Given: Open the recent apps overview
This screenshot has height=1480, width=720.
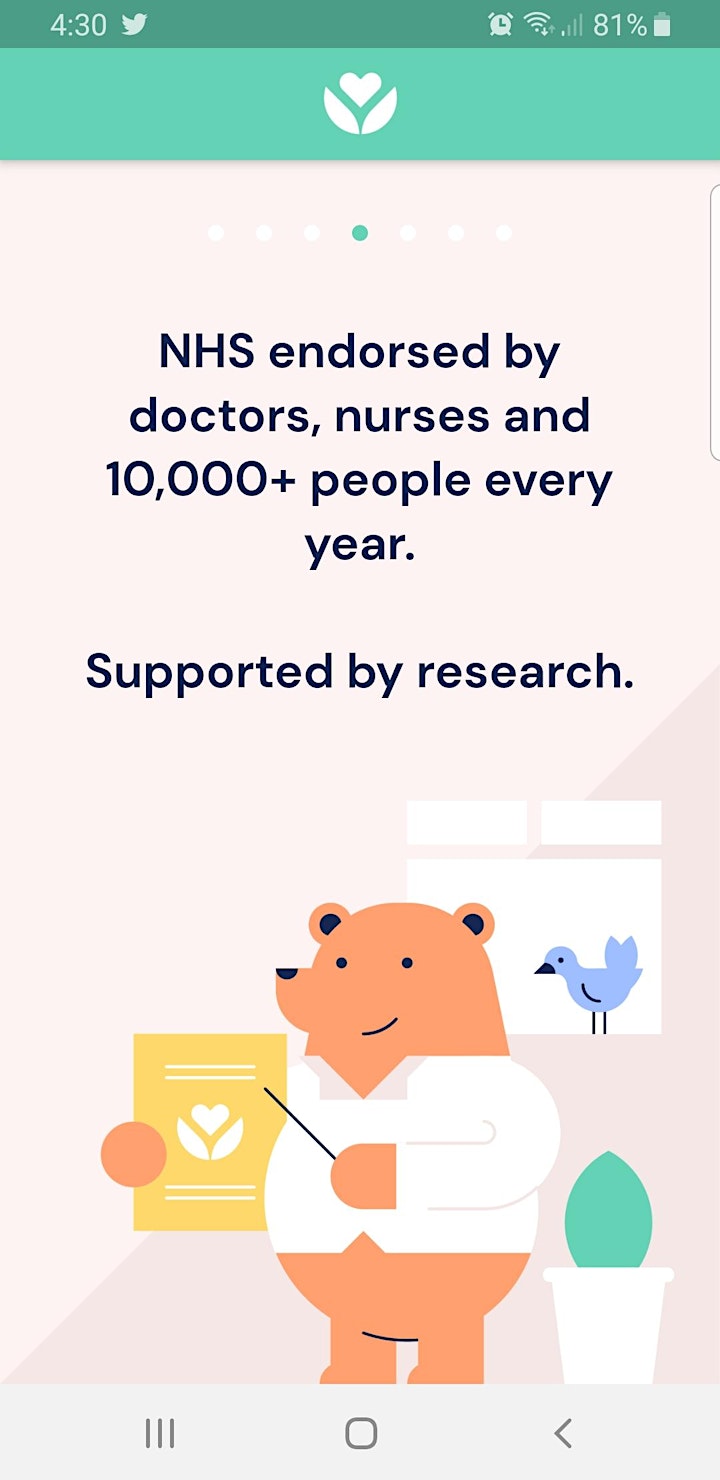Looking at the screenshot, I should (x=160, y=1433).
